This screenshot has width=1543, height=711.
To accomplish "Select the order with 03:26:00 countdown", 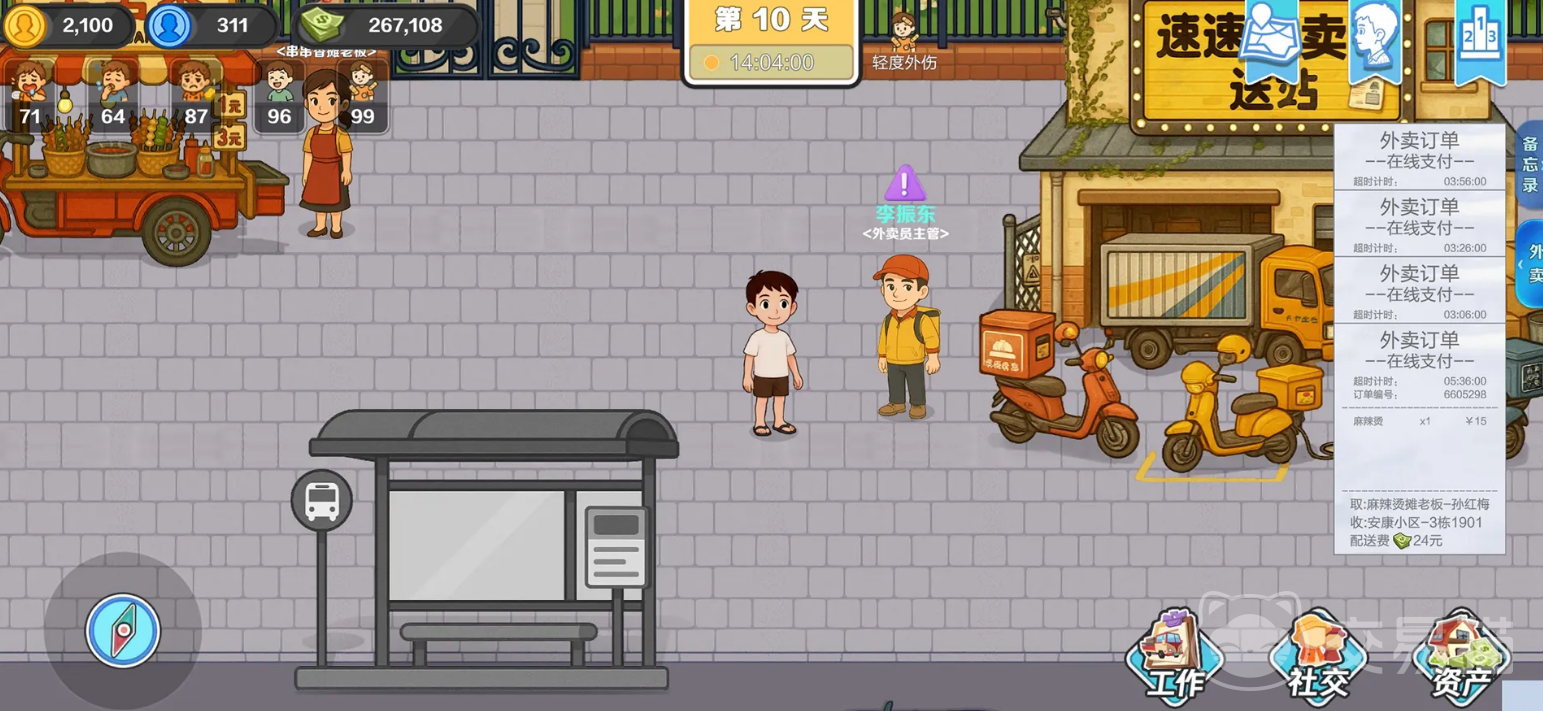I will [1419, 224].
